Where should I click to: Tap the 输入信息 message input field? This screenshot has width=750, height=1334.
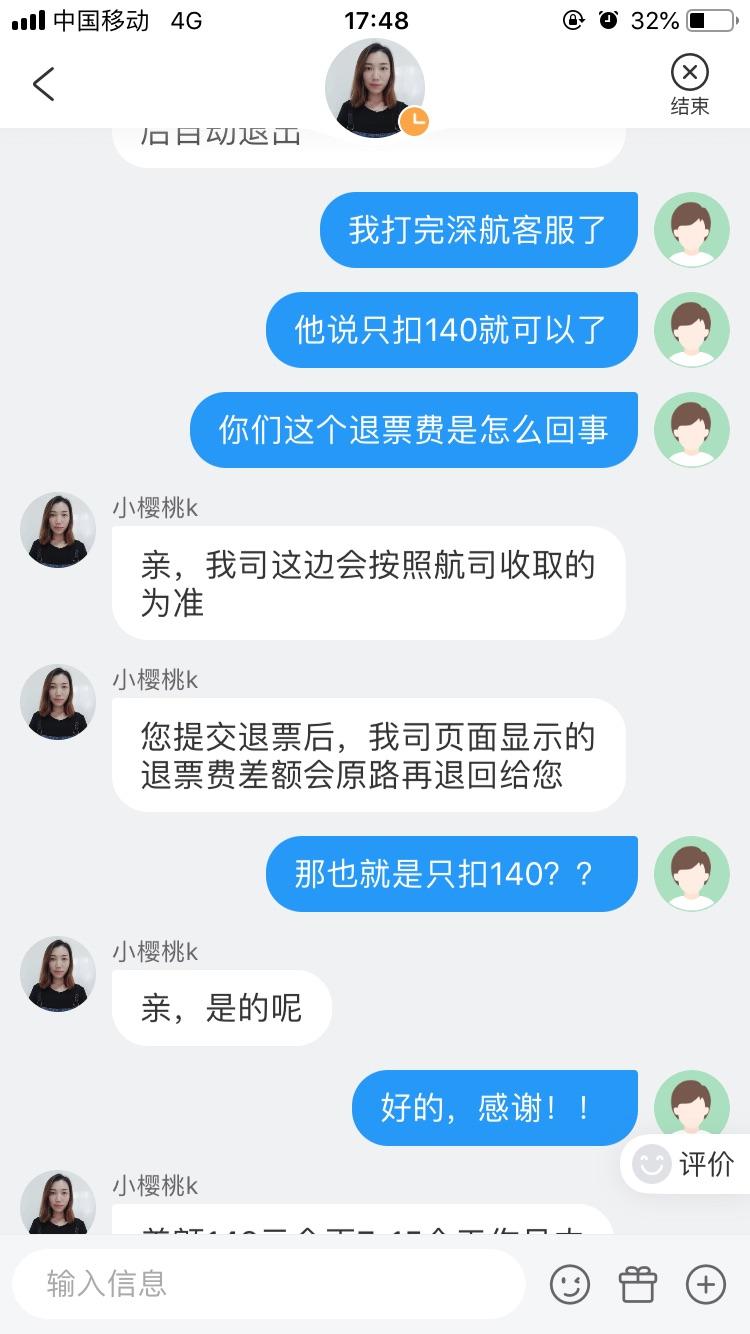point(270,1285)
